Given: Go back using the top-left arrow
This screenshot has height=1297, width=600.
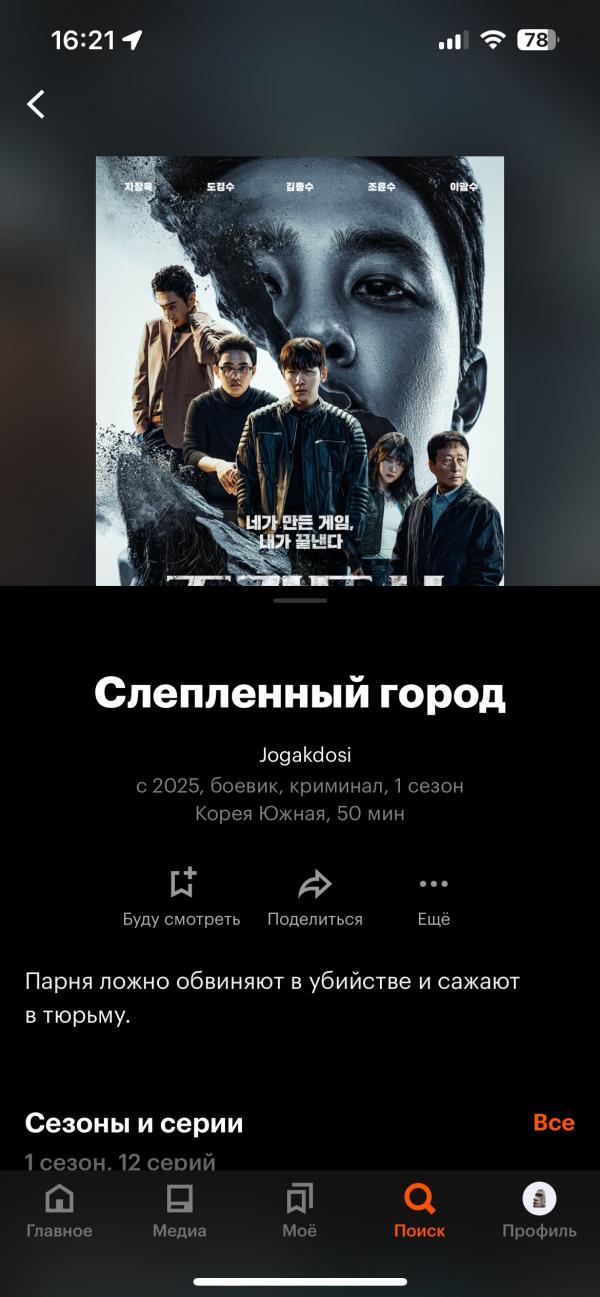Looking at the screenshot, I should tap(36, 104).
